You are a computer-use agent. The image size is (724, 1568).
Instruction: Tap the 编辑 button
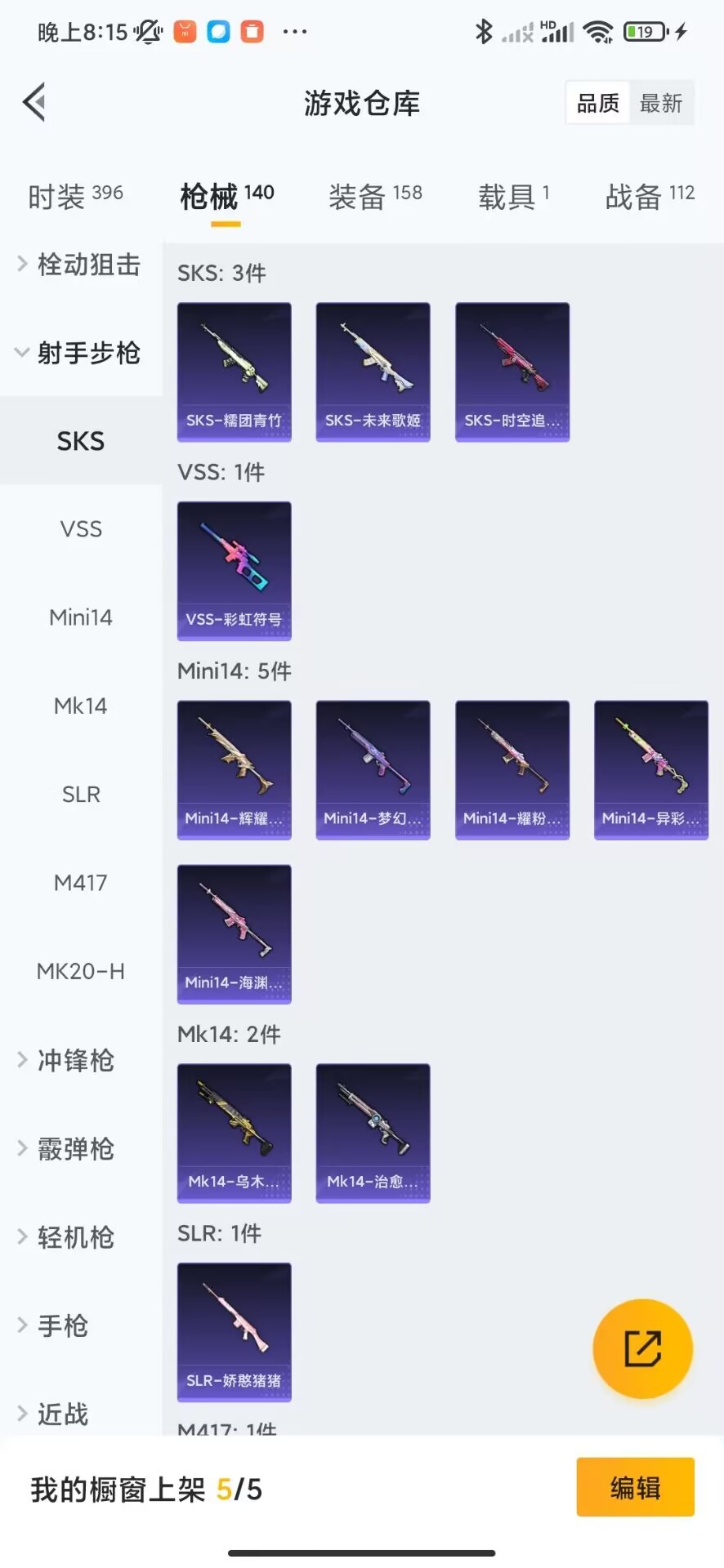tap(635, 1487)
